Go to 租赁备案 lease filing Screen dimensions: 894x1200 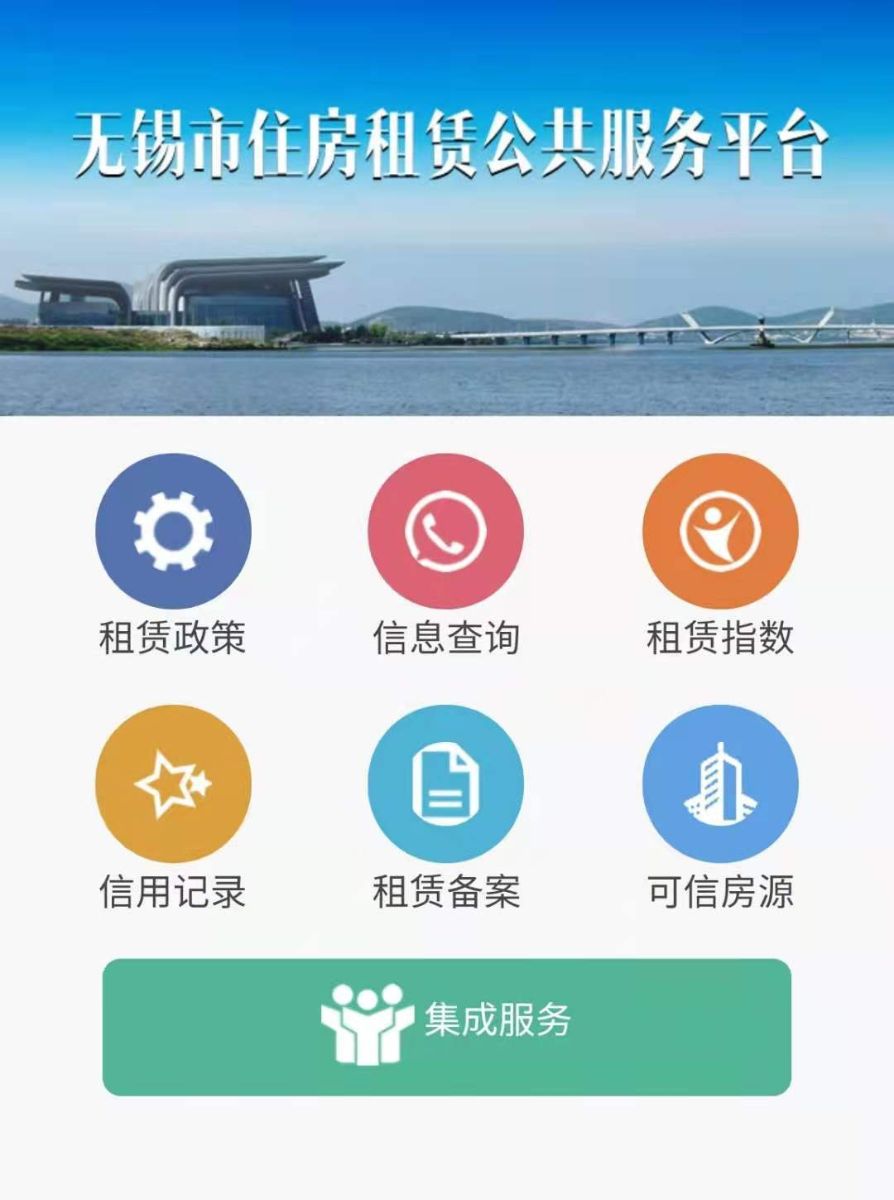(446, 783)
